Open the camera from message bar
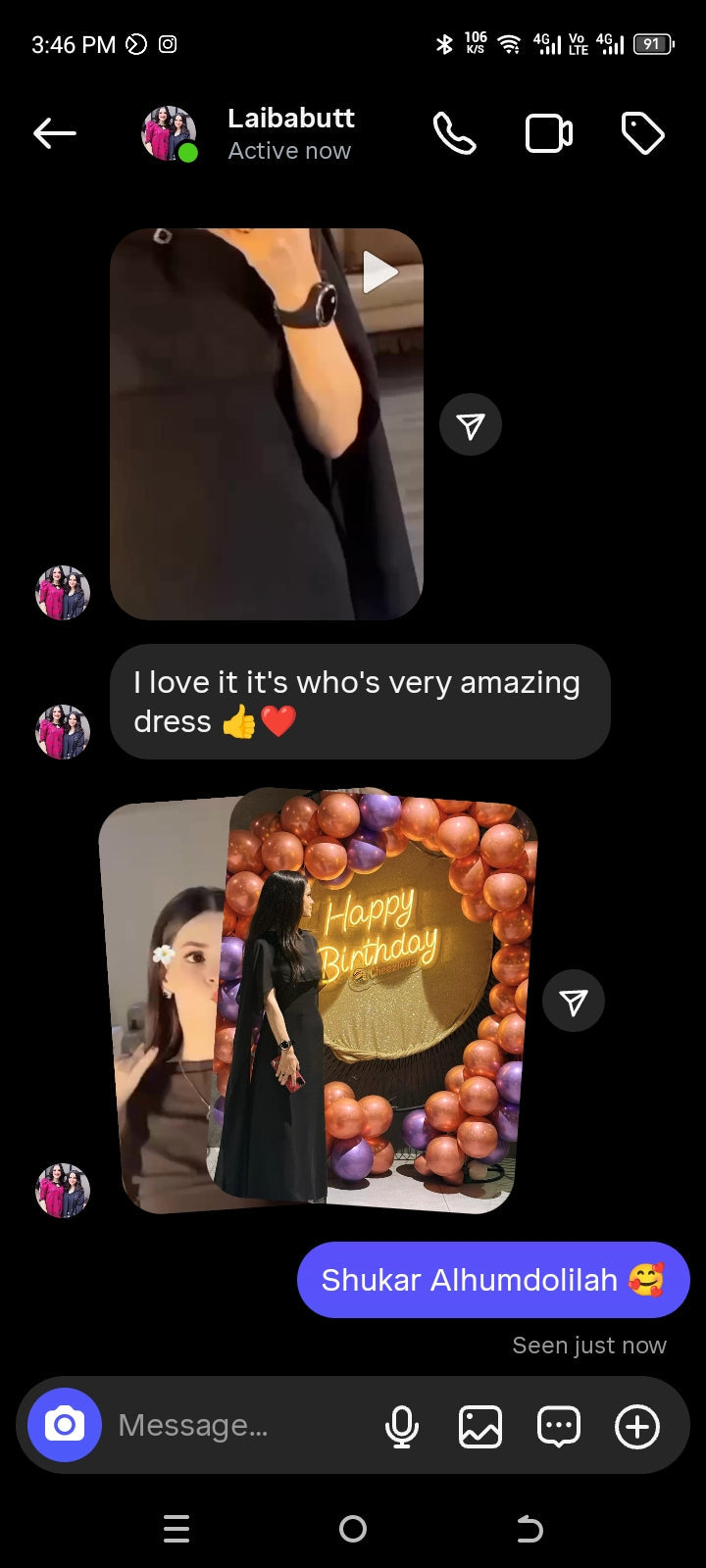Image resolution: width=706 pixels, height=1568 pixels. point(65,1425)
